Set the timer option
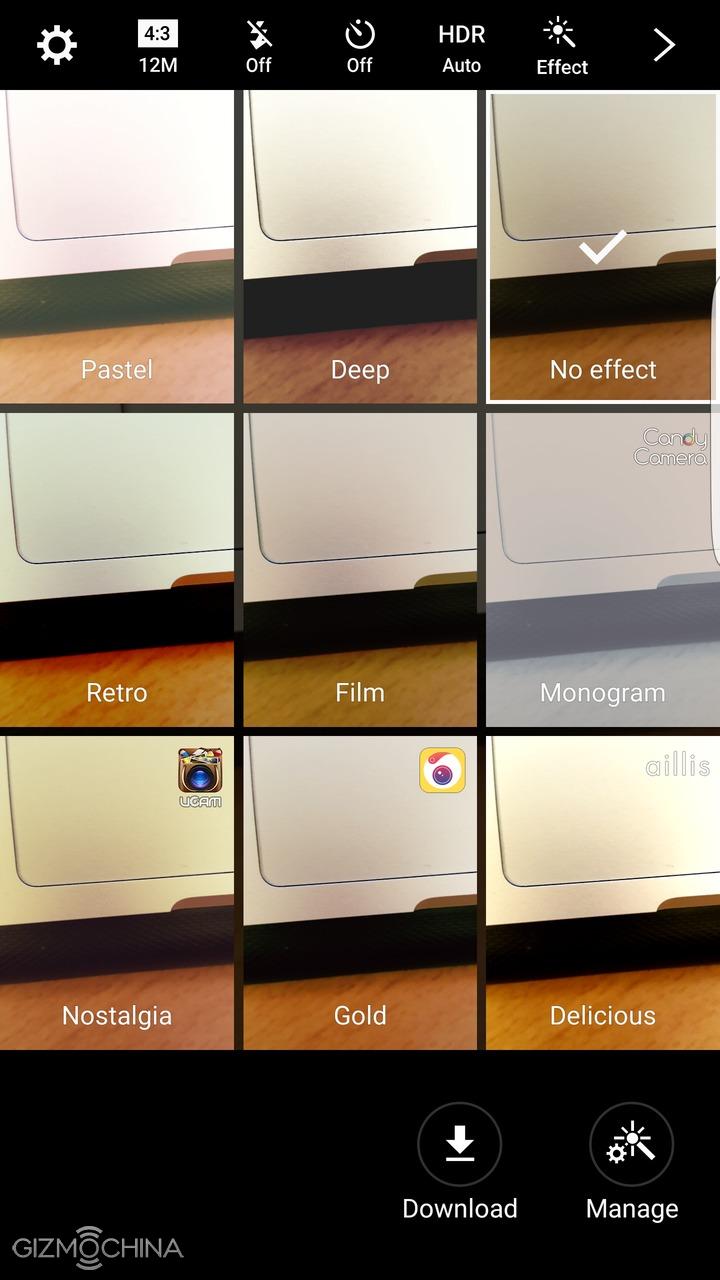 (359, 47)
